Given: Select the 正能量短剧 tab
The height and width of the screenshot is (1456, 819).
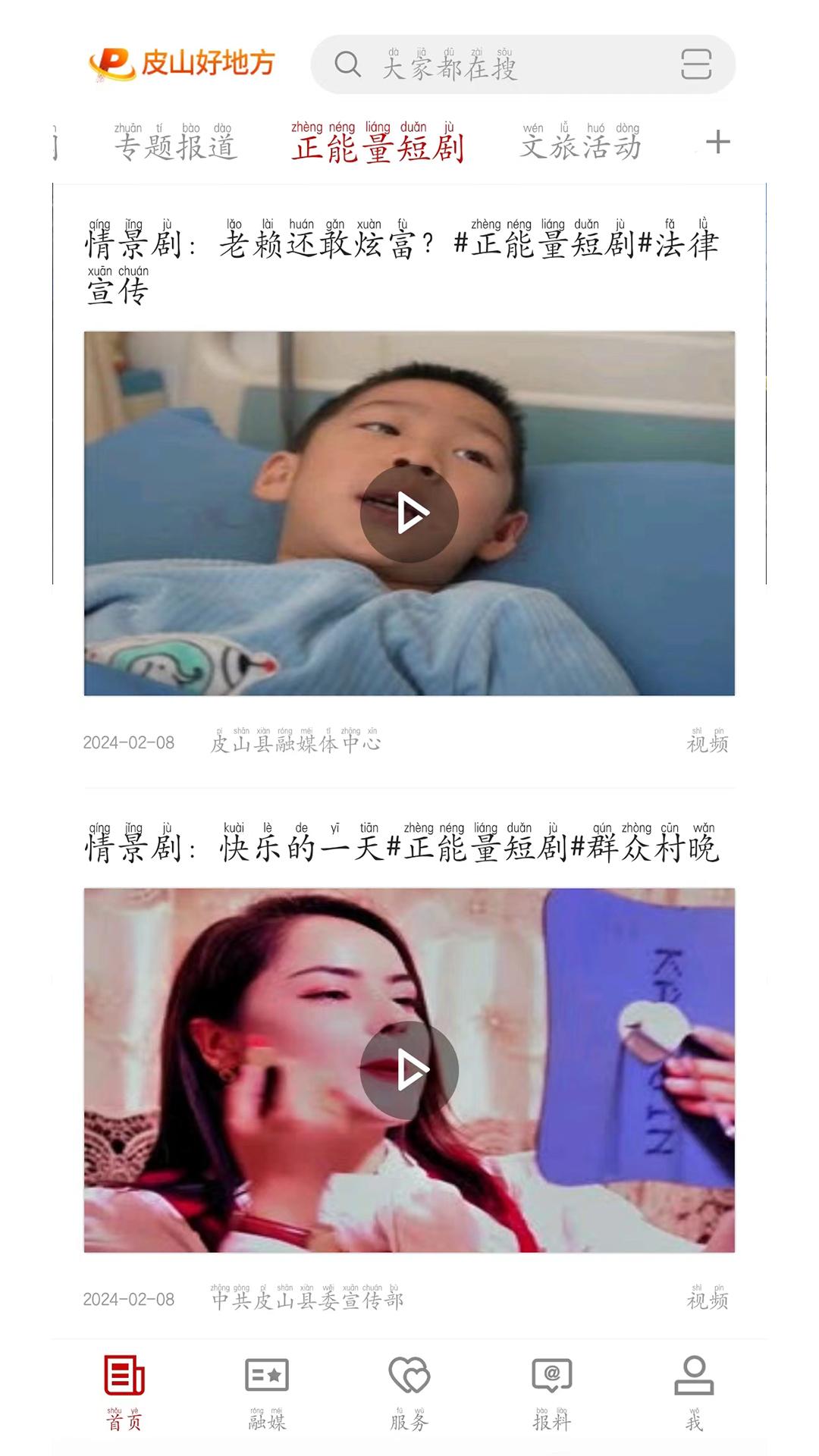Looking at the screenshot, I should [x=377, y=144].
